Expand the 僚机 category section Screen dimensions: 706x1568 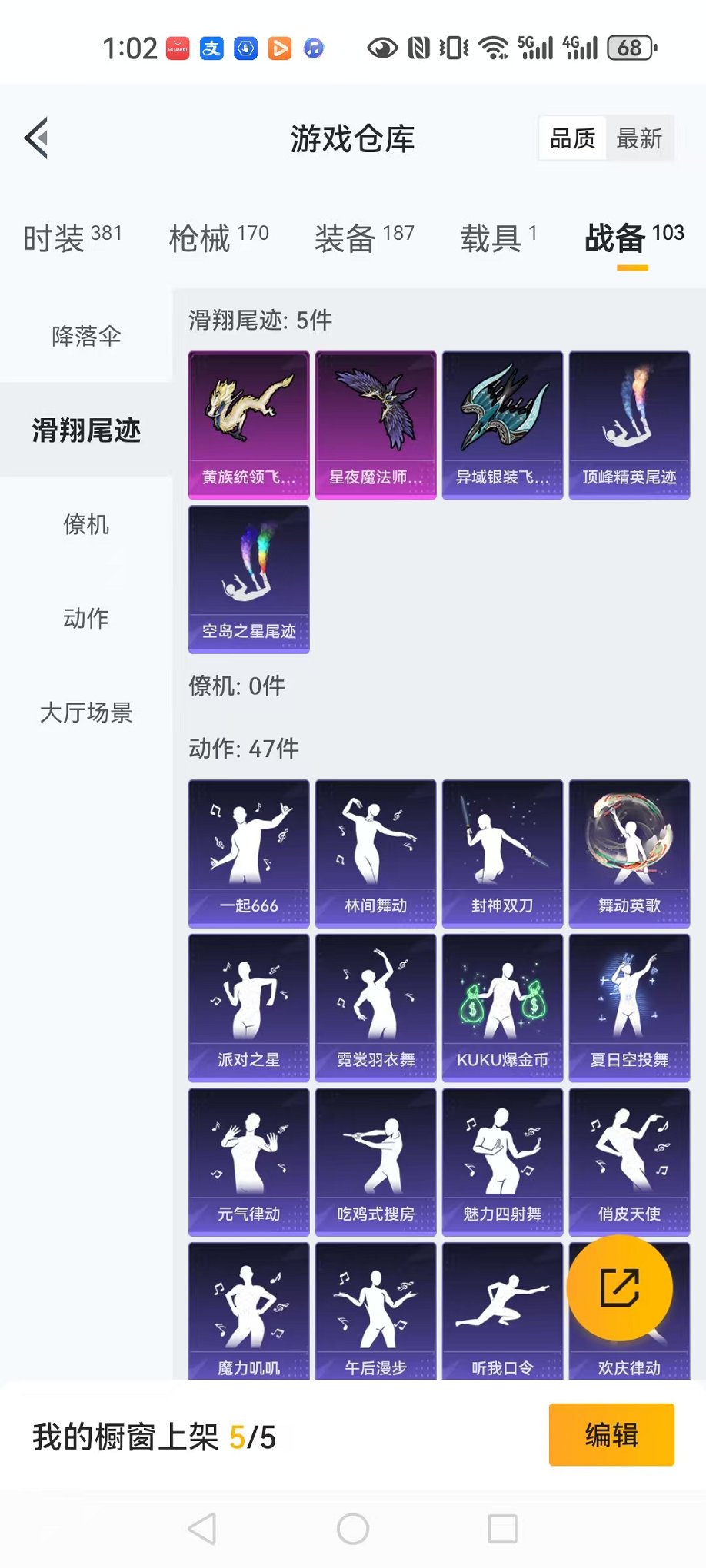[x=85, y=526]
